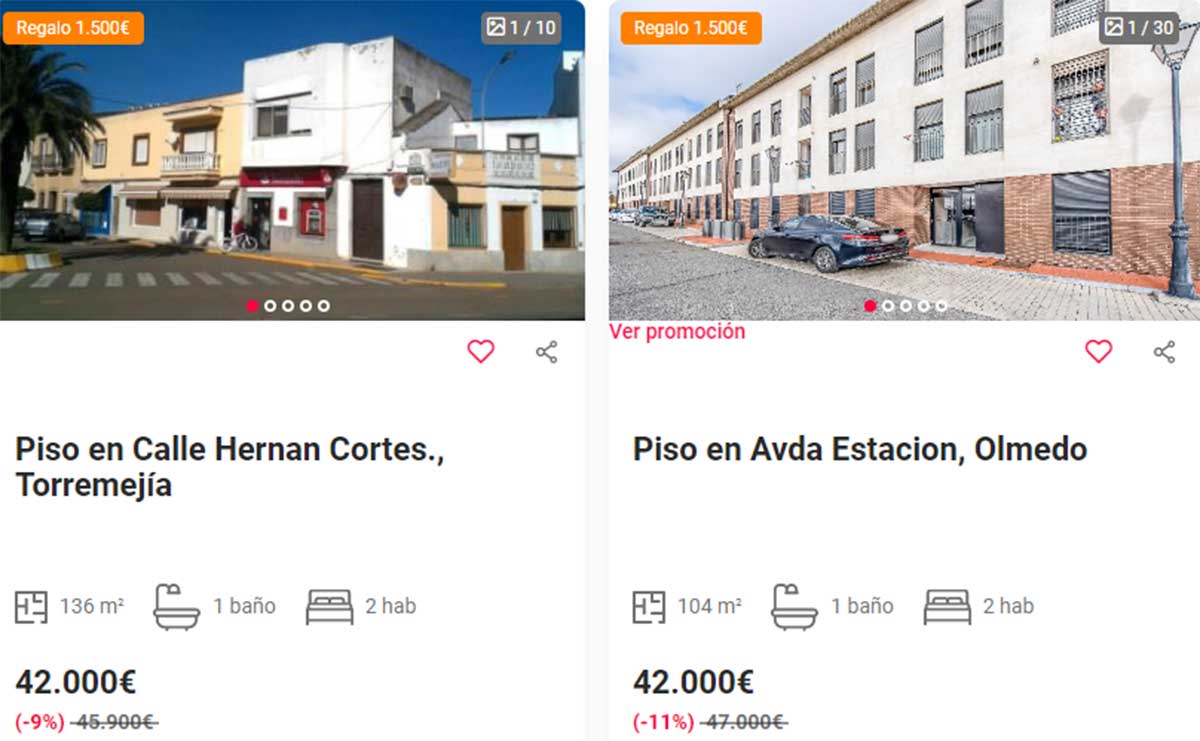The height and width of the screenshot is (741, 1200).
Task: Favorite the Avda Estacion, Olmedo flat
Action: tap(1098, 352)
